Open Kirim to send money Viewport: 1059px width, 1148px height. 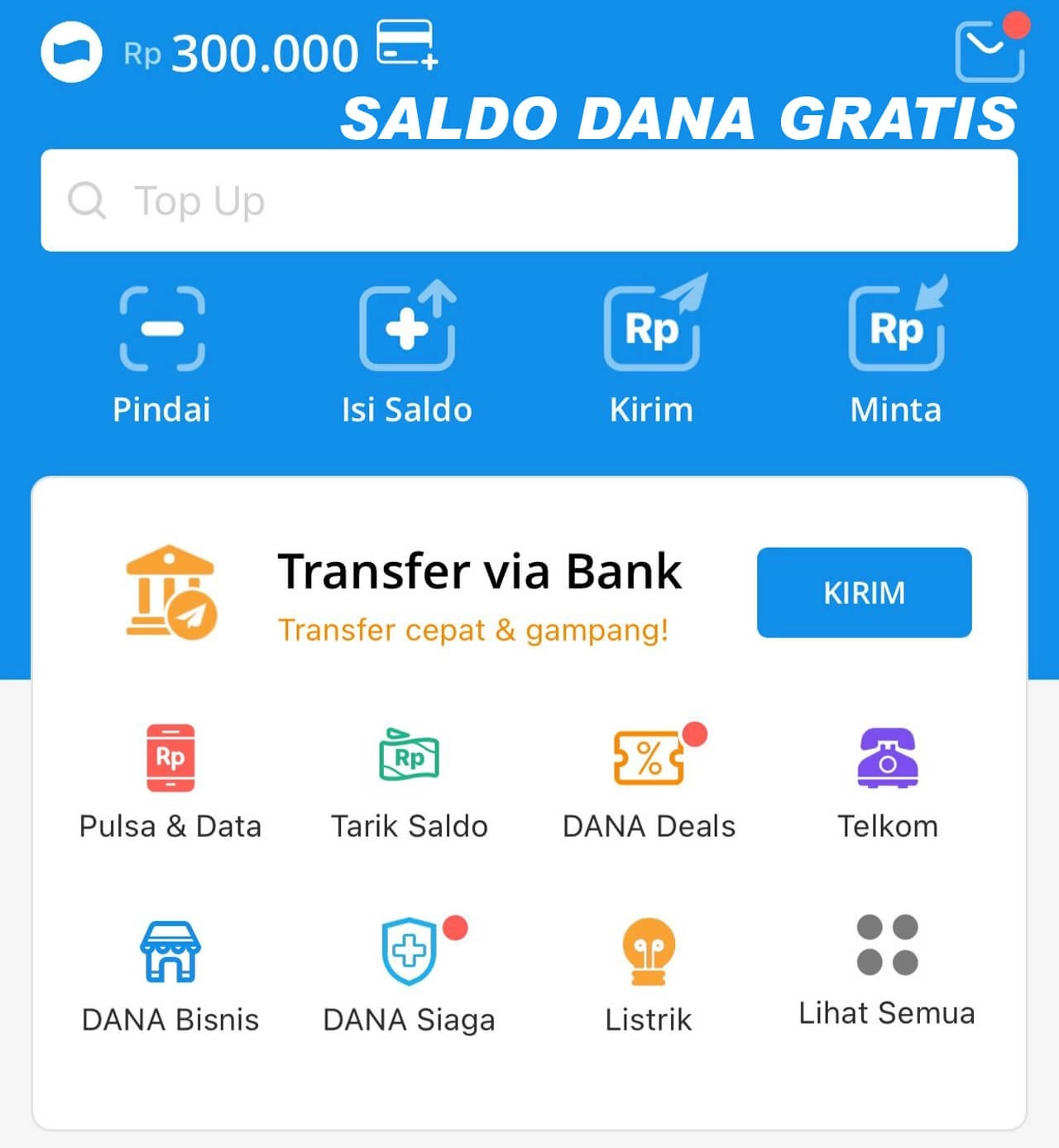click(x=652, y=352)
